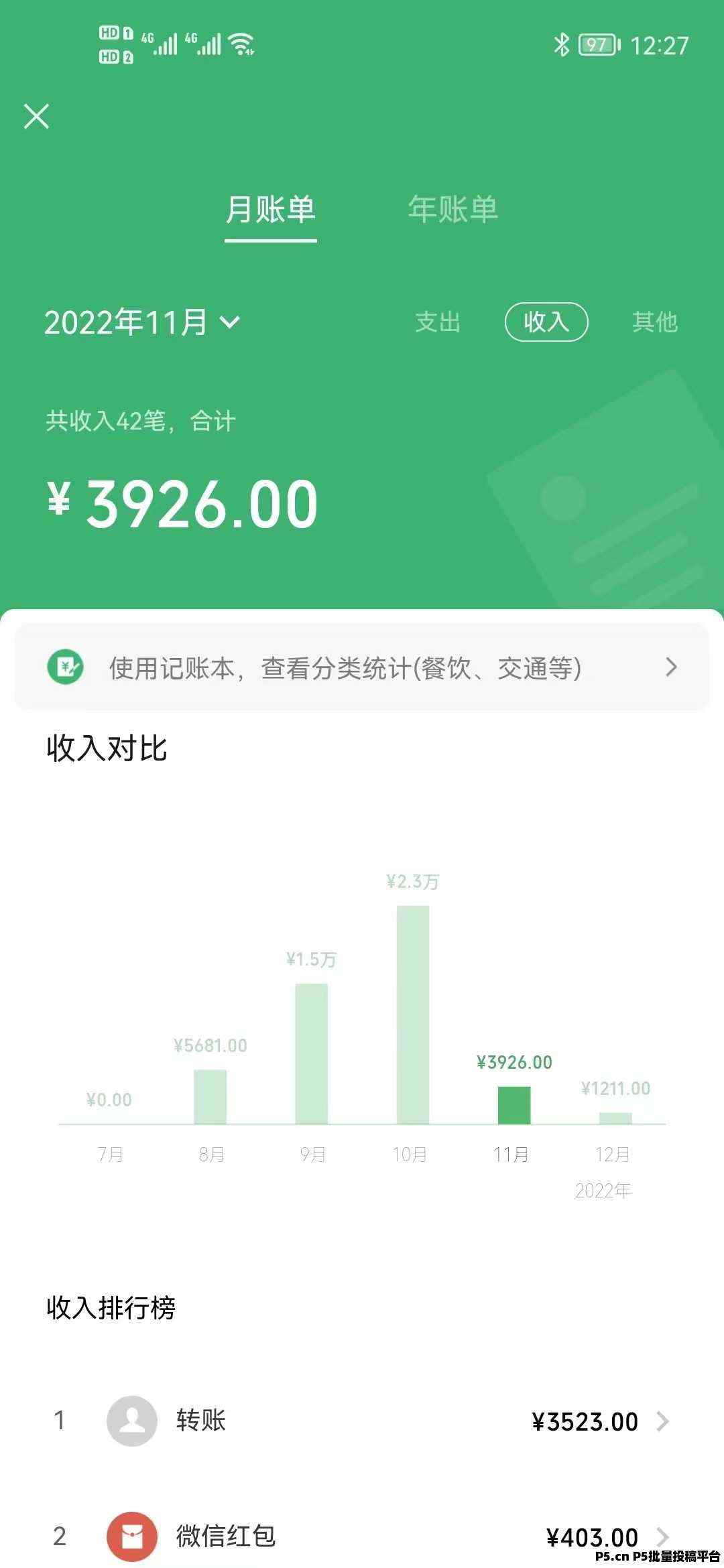The width and height of the screenshot is (724, 1568).
Task: Close the bill page with the X
Action: tap(37, 116)
